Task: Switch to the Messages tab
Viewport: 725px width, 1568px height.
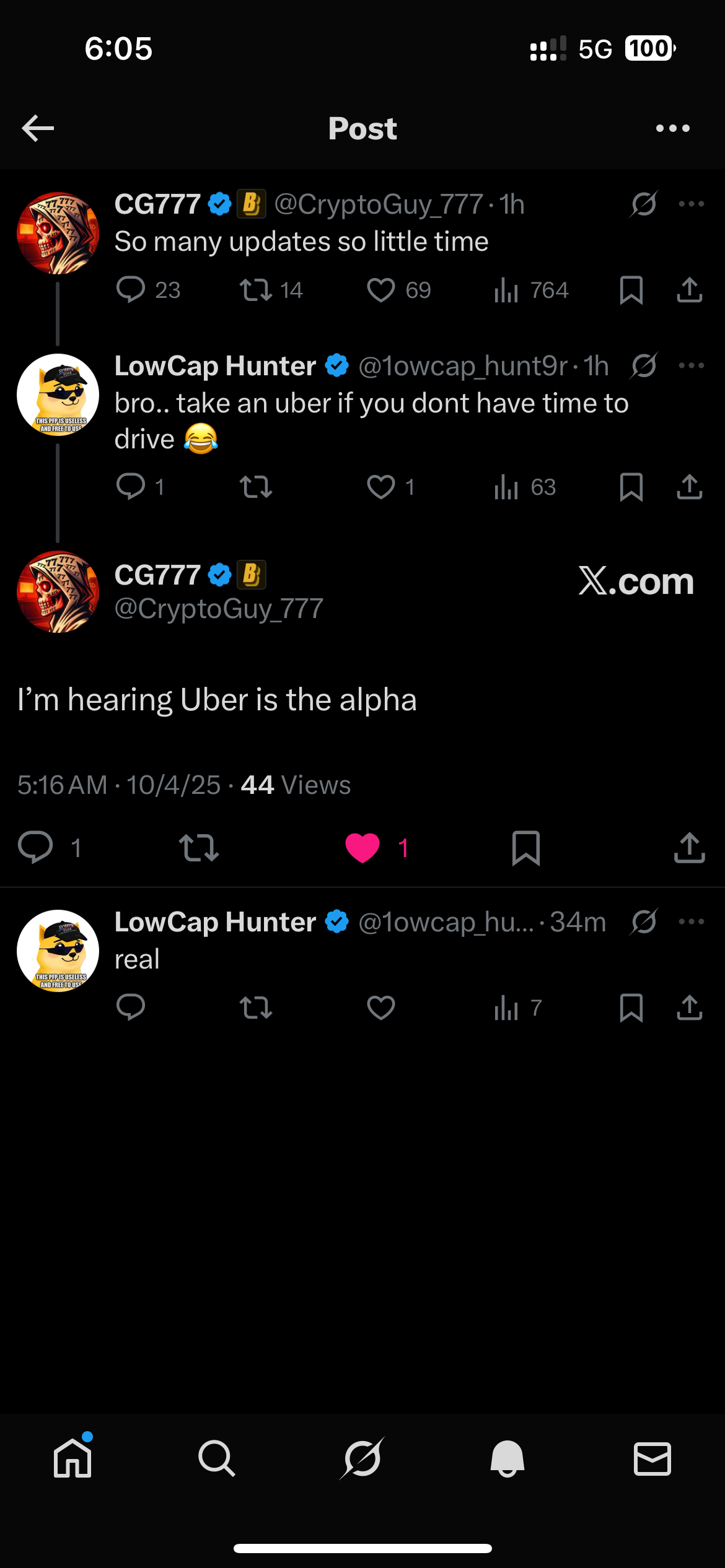Action: point(652,1458)
